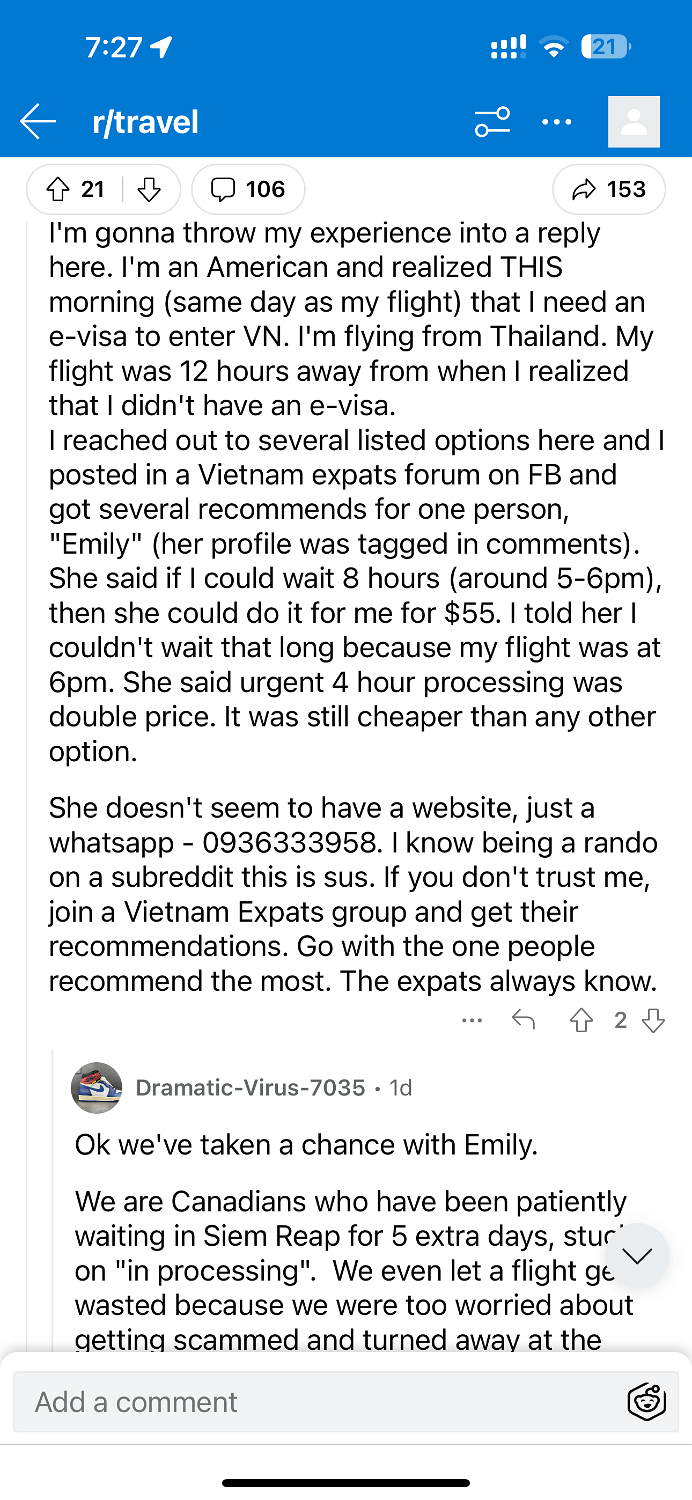Downvote the post

tap(149, 189)
